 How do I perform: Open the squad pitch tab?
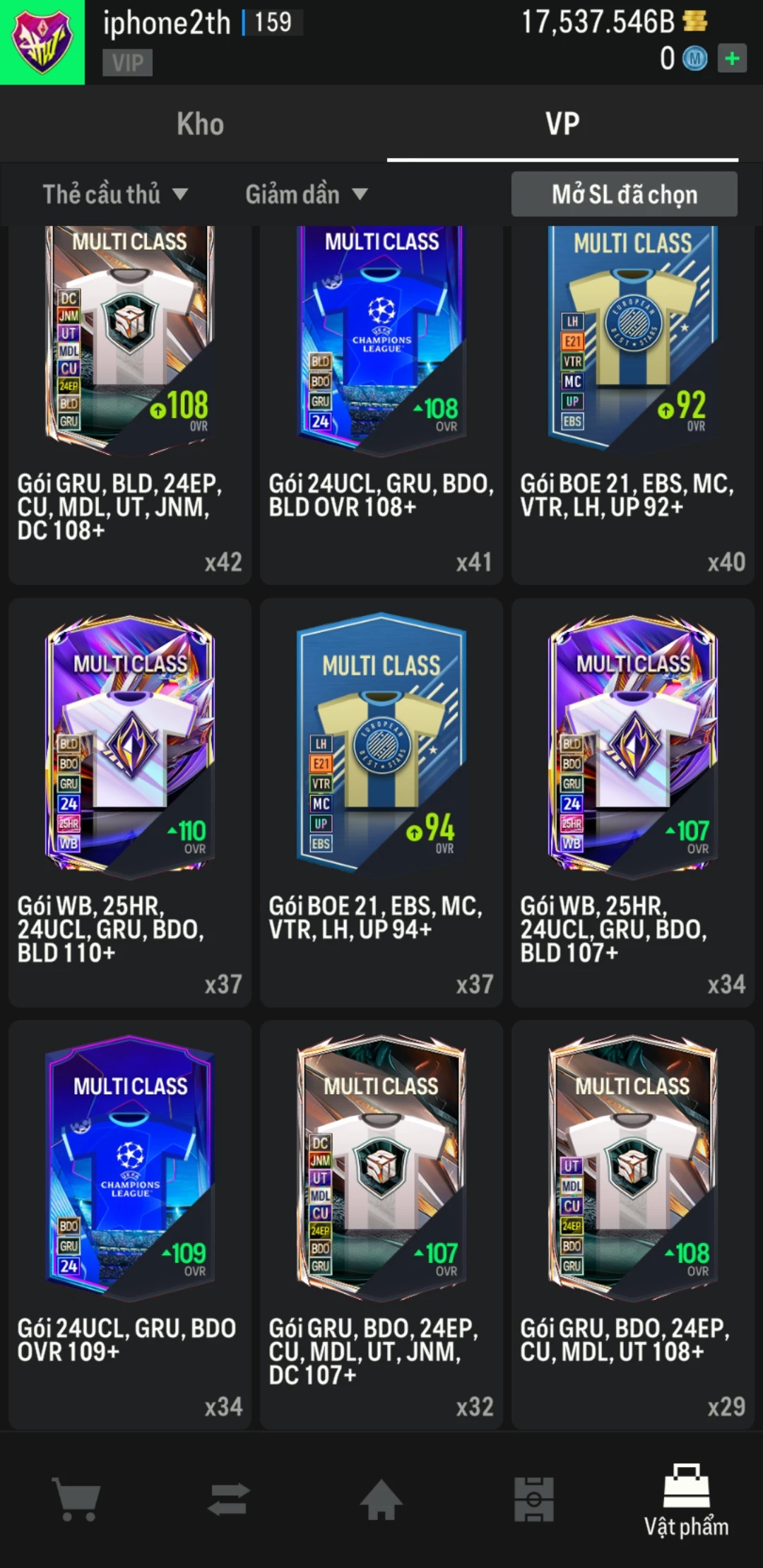(x=534, y=1499)
